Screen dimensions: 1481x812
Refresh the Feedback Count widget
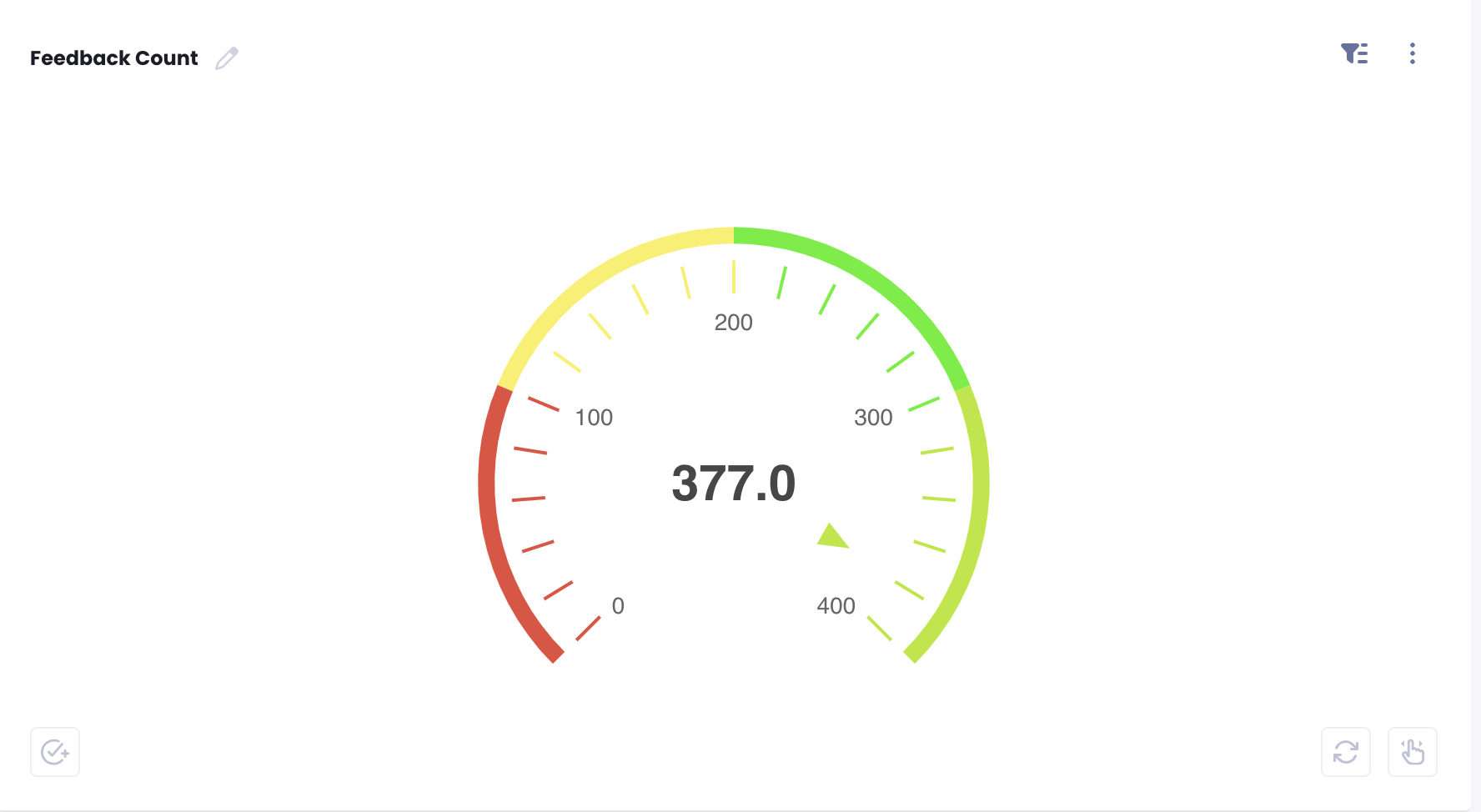1345,752
